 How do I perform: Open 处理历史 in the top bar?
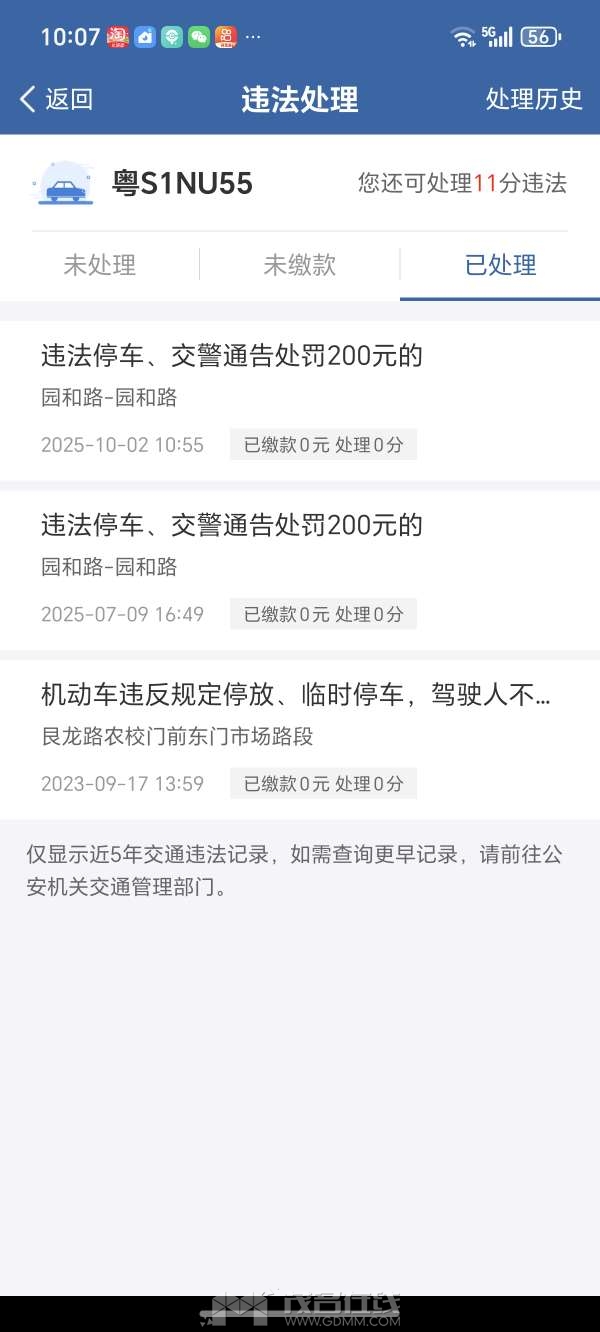tap(533, 99)
